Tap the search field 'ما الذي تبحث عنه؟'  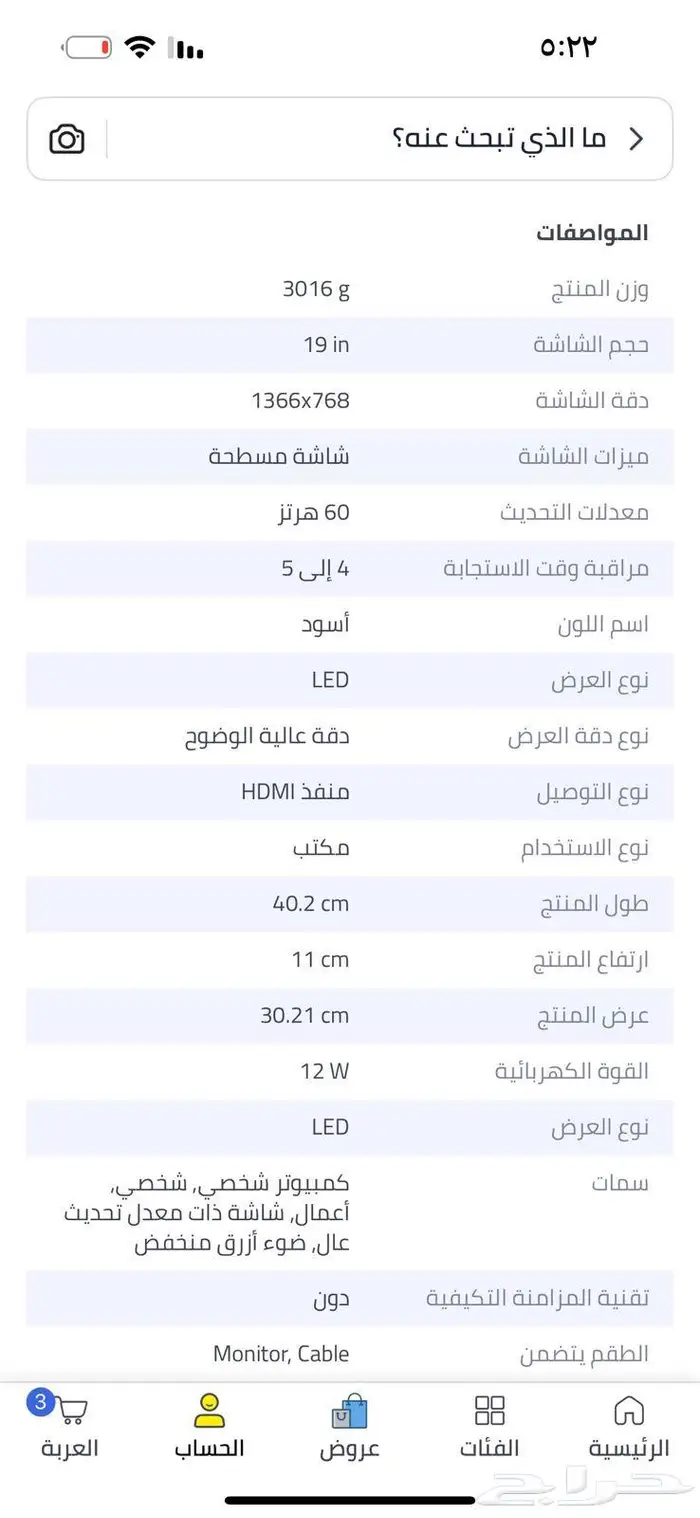click(400, 139)
